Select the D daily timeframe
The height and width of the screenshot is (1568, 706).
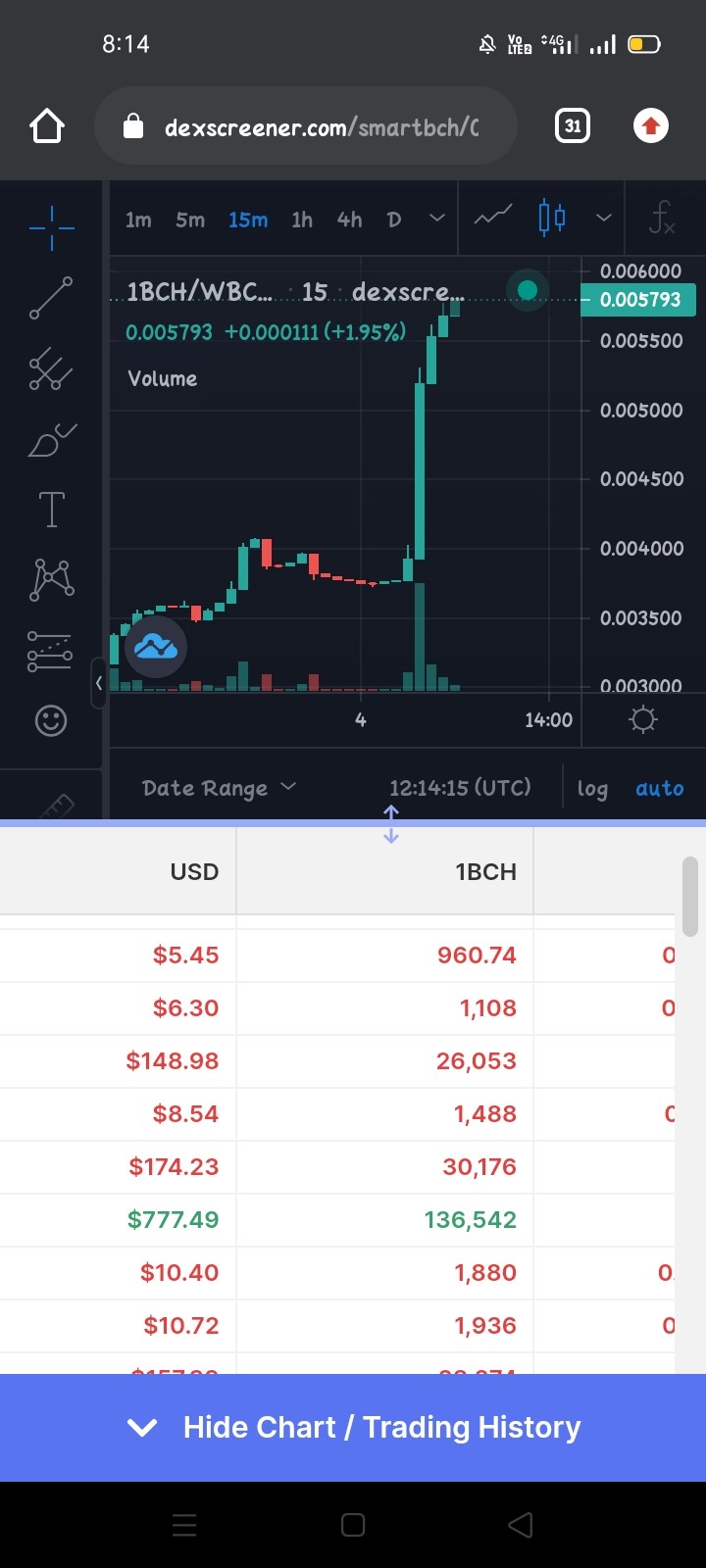[x=394, y=220]
